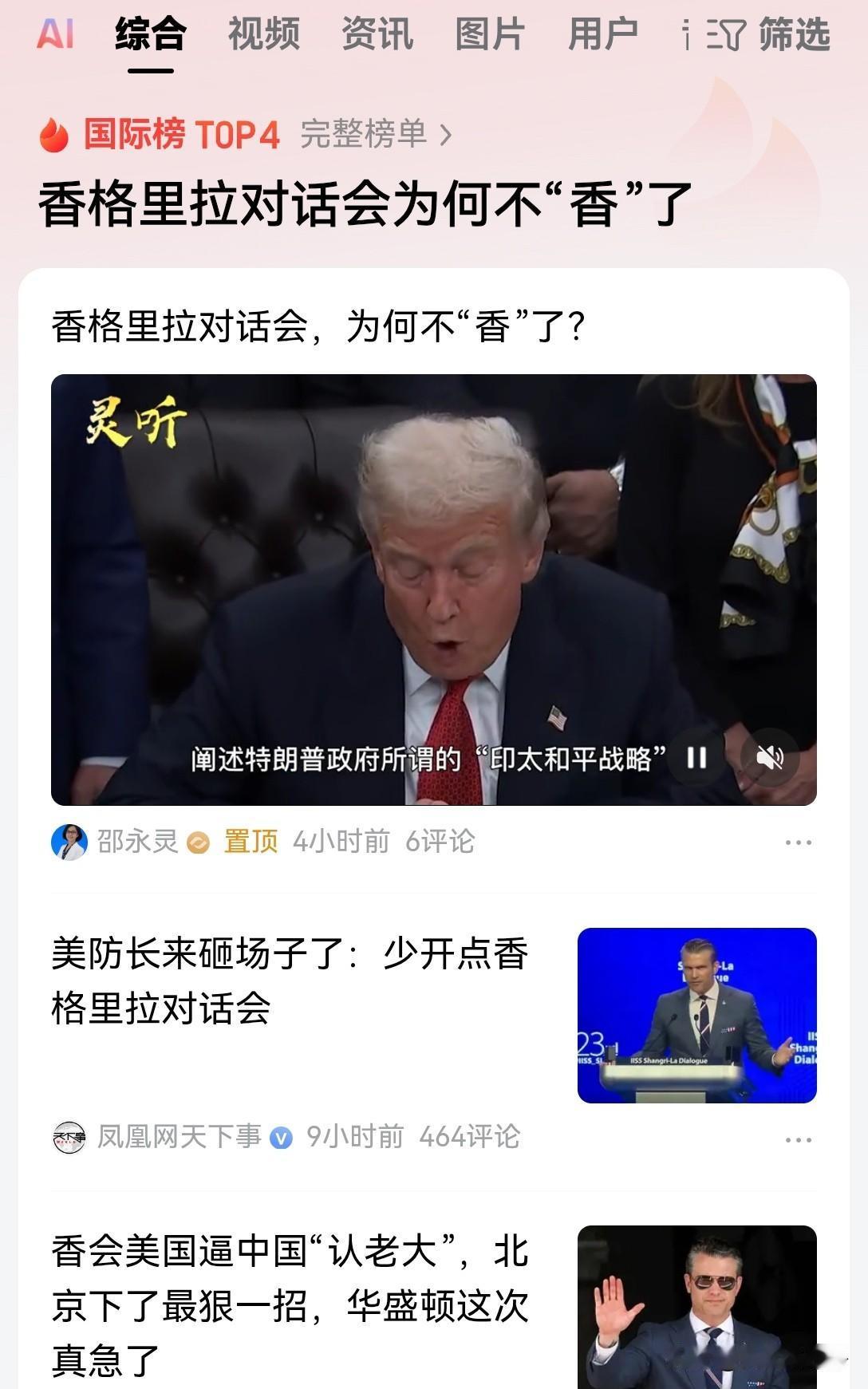Image resolution: width=868 pixels, height=1389 pixels.
Task: Open the 国际榜 headline about 香格里拉对话会
Action: click(365, 205)
